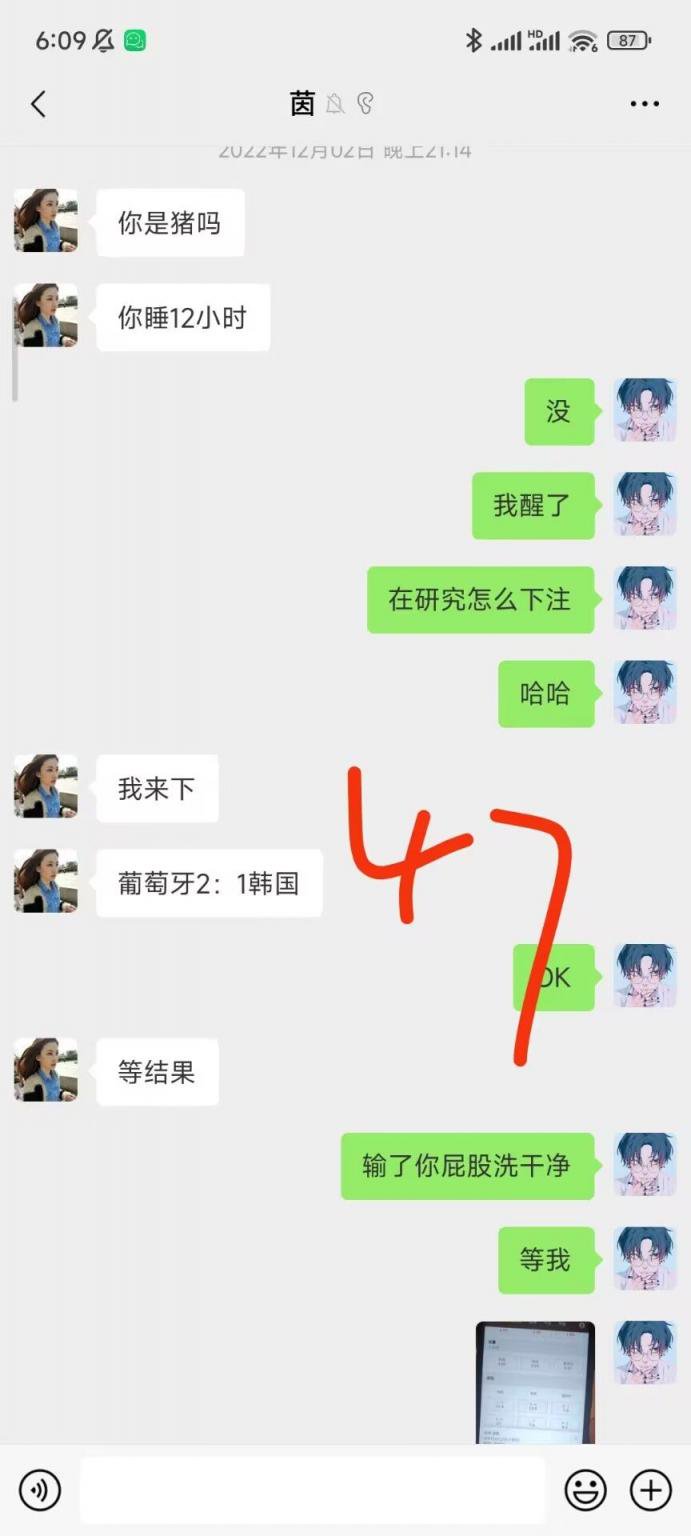Open the emoji picker

tap(585, 1490)
